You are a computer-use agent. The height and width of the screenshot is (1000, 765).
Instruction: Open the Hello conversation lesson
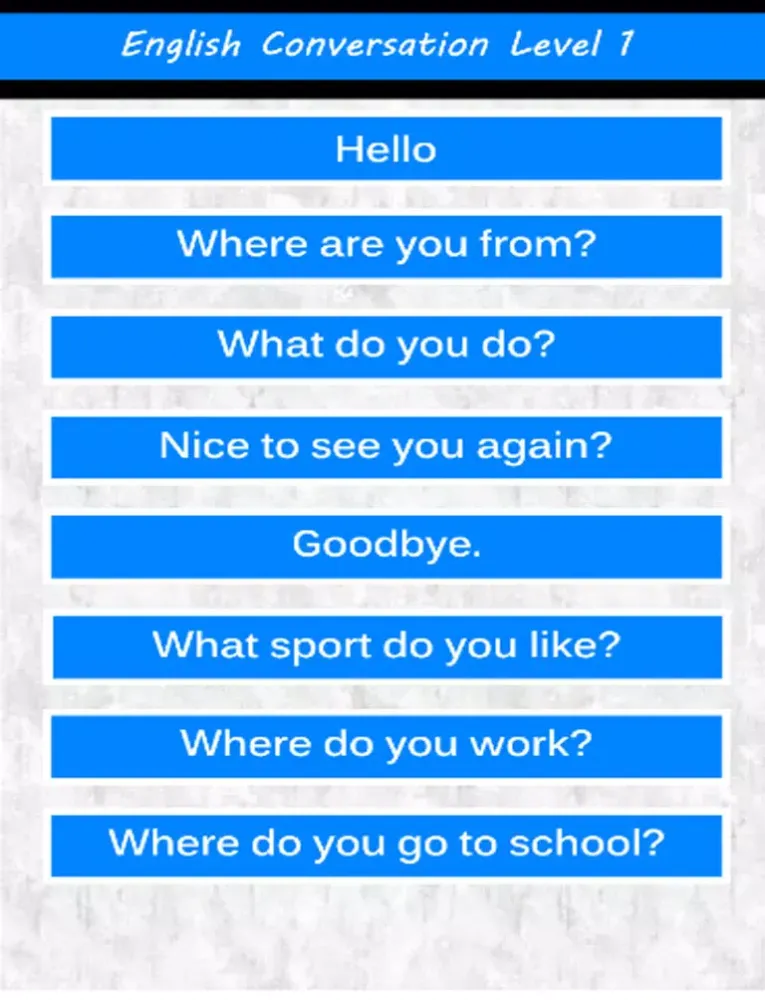click(x=386, y=149)
